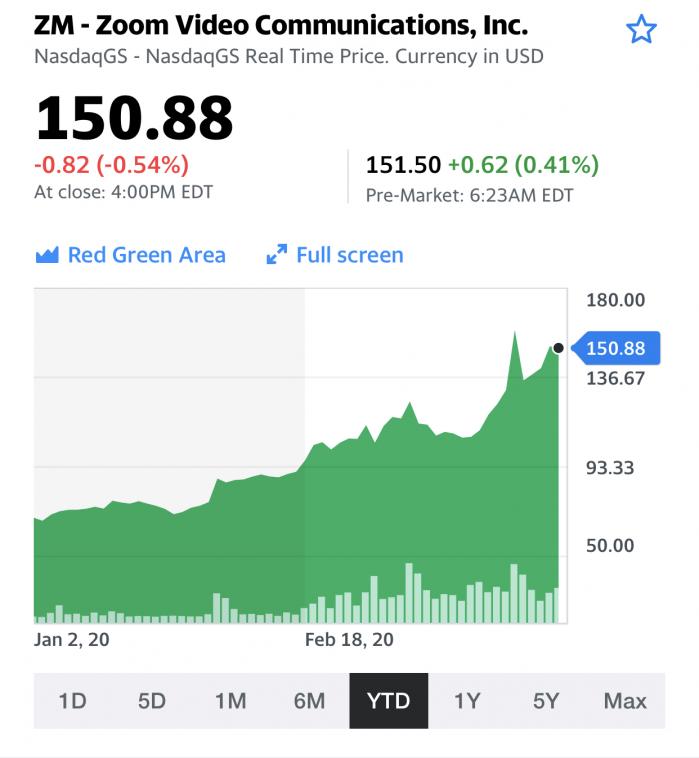View the 1Y price chart
699x758 pixels.
click(x=467, y=701)
